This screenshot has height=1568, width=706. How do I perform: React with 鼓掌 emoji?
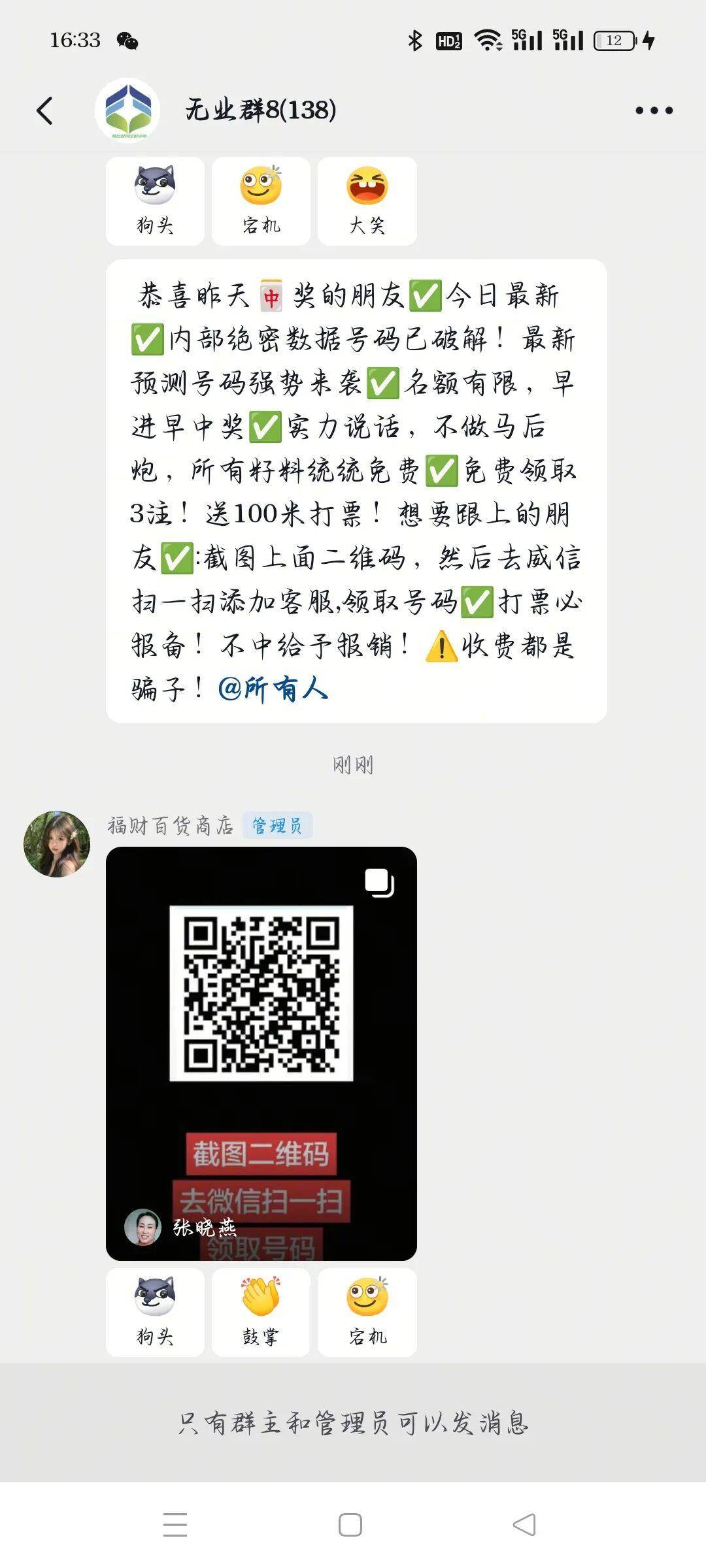(261, 1312)
